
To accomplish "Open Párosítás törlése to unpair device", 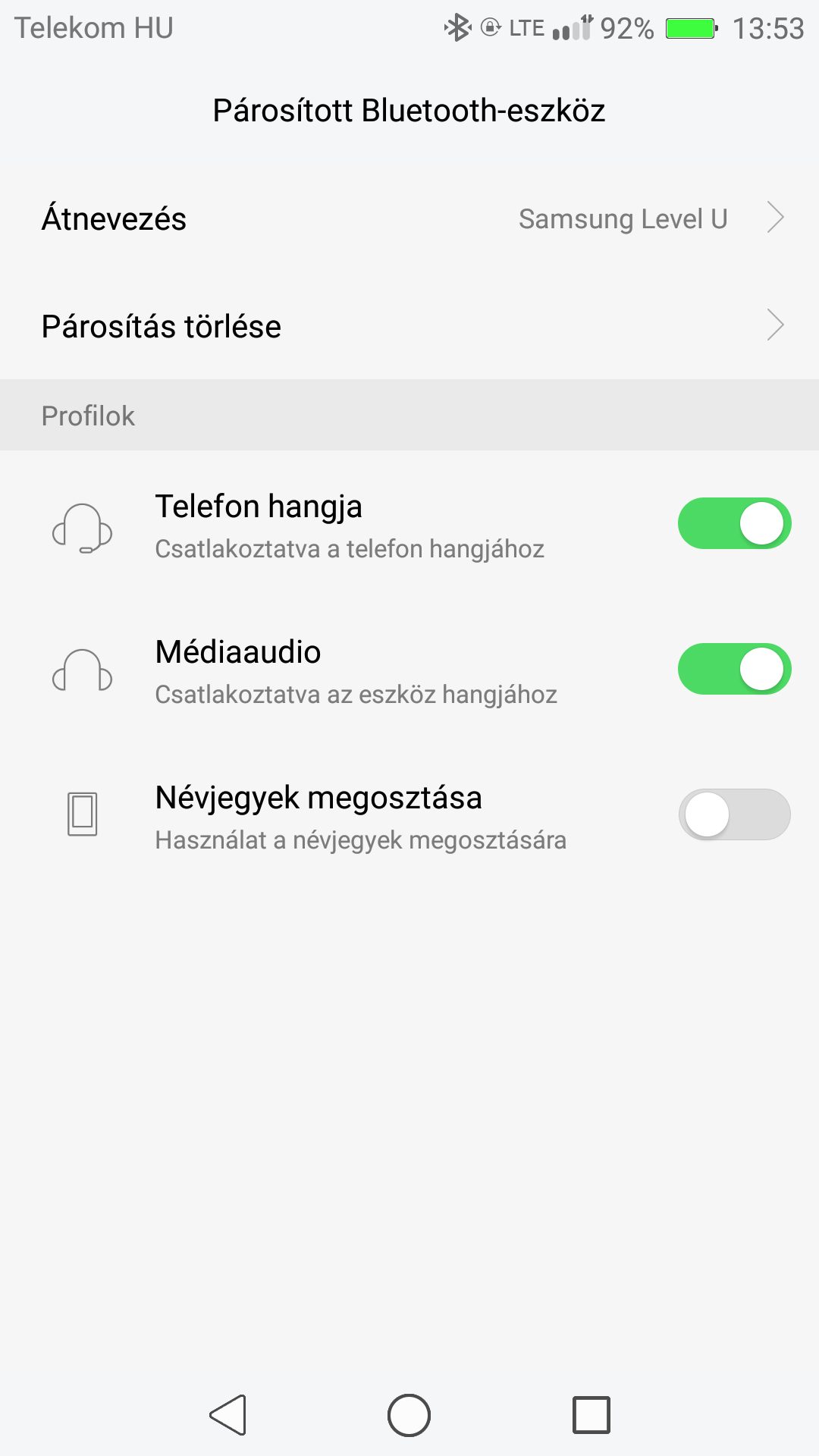I will pos(409,326).
